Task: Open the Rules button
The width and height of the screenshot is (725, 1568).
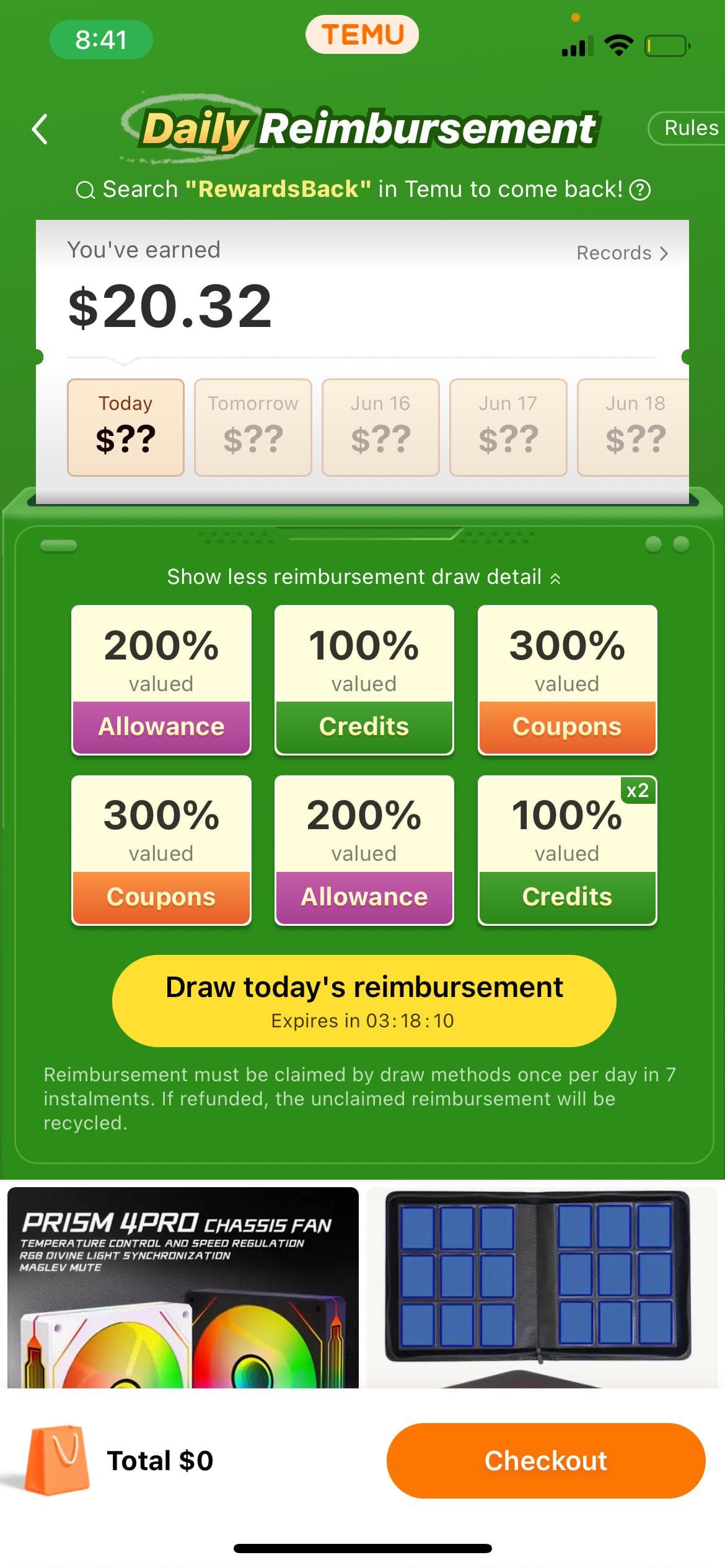Action: (x=689, y=128)
